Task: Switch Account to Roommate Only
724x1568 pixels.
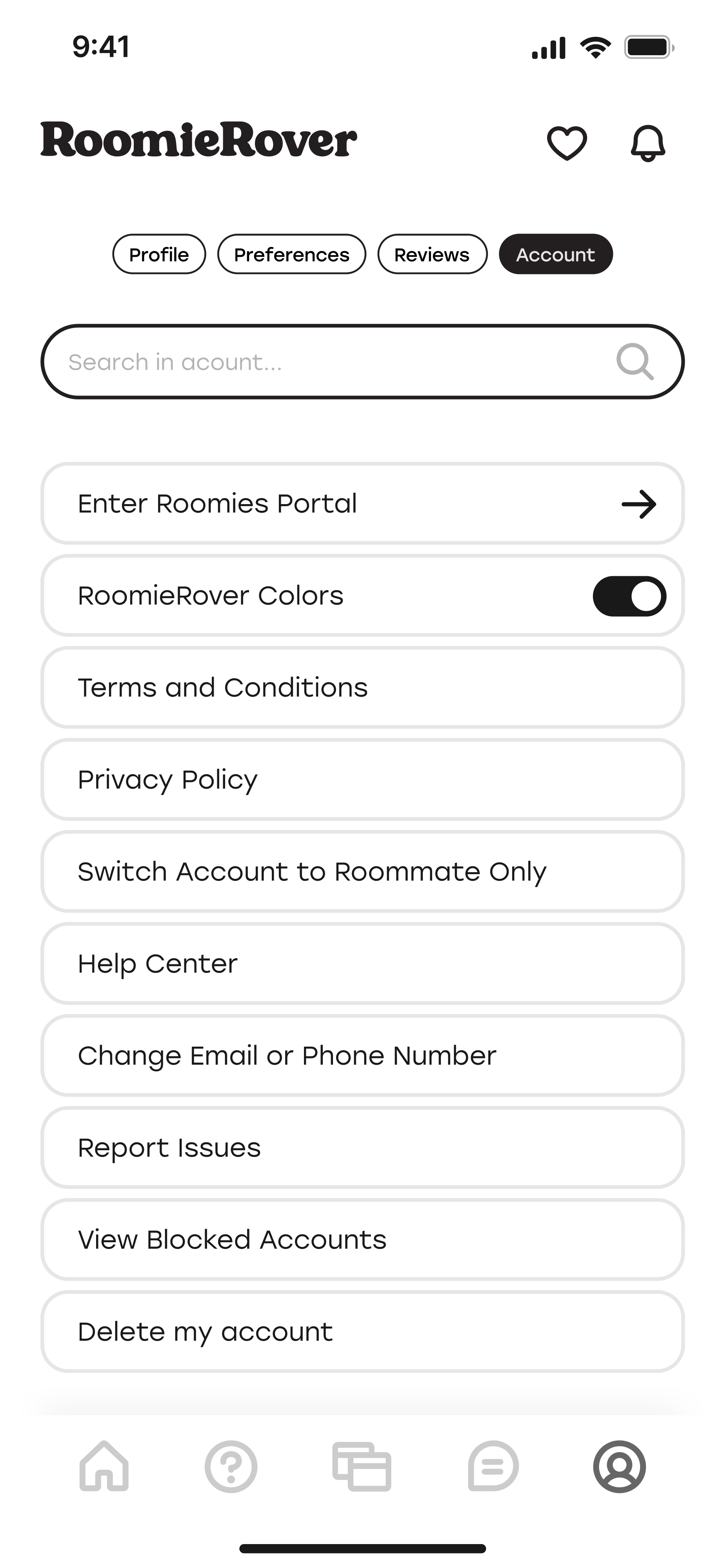Action: [362, 872]
